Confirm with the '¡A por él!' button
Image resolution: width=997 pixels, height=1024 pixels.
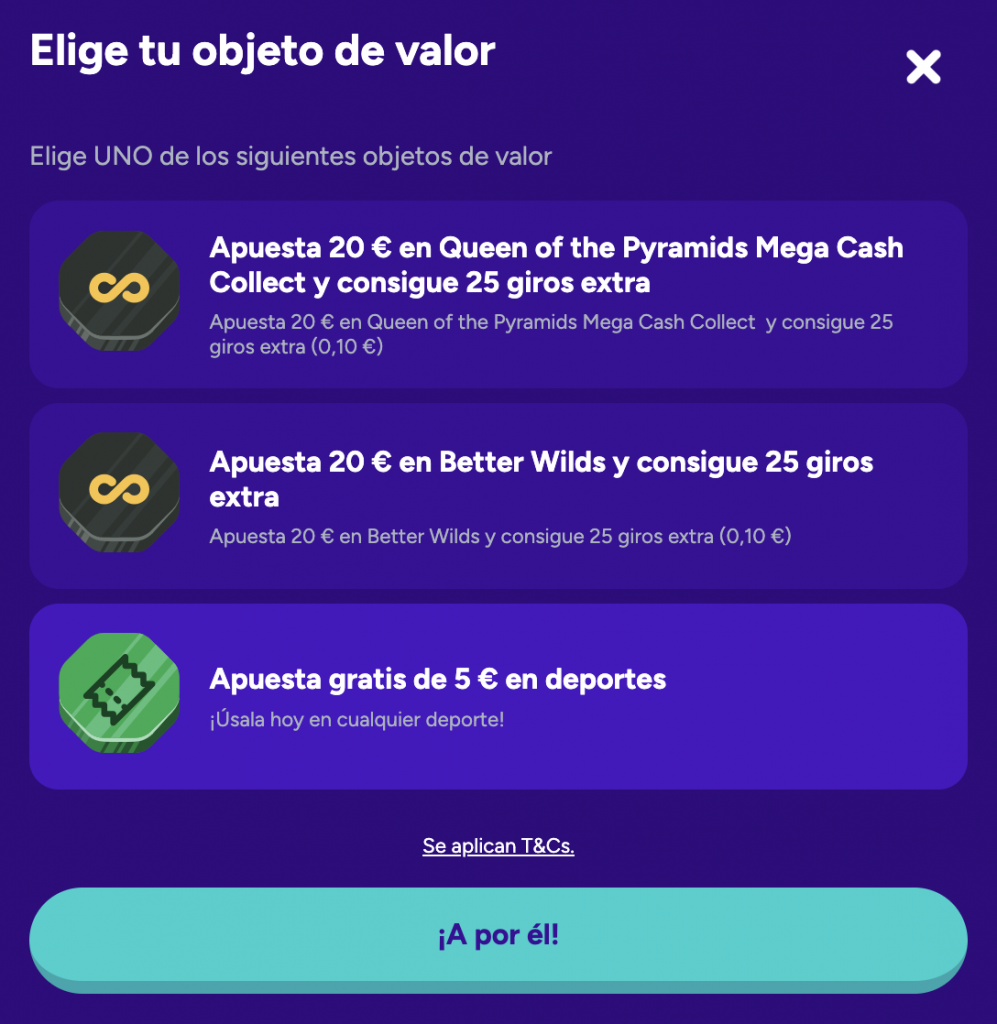click(498, 938)
